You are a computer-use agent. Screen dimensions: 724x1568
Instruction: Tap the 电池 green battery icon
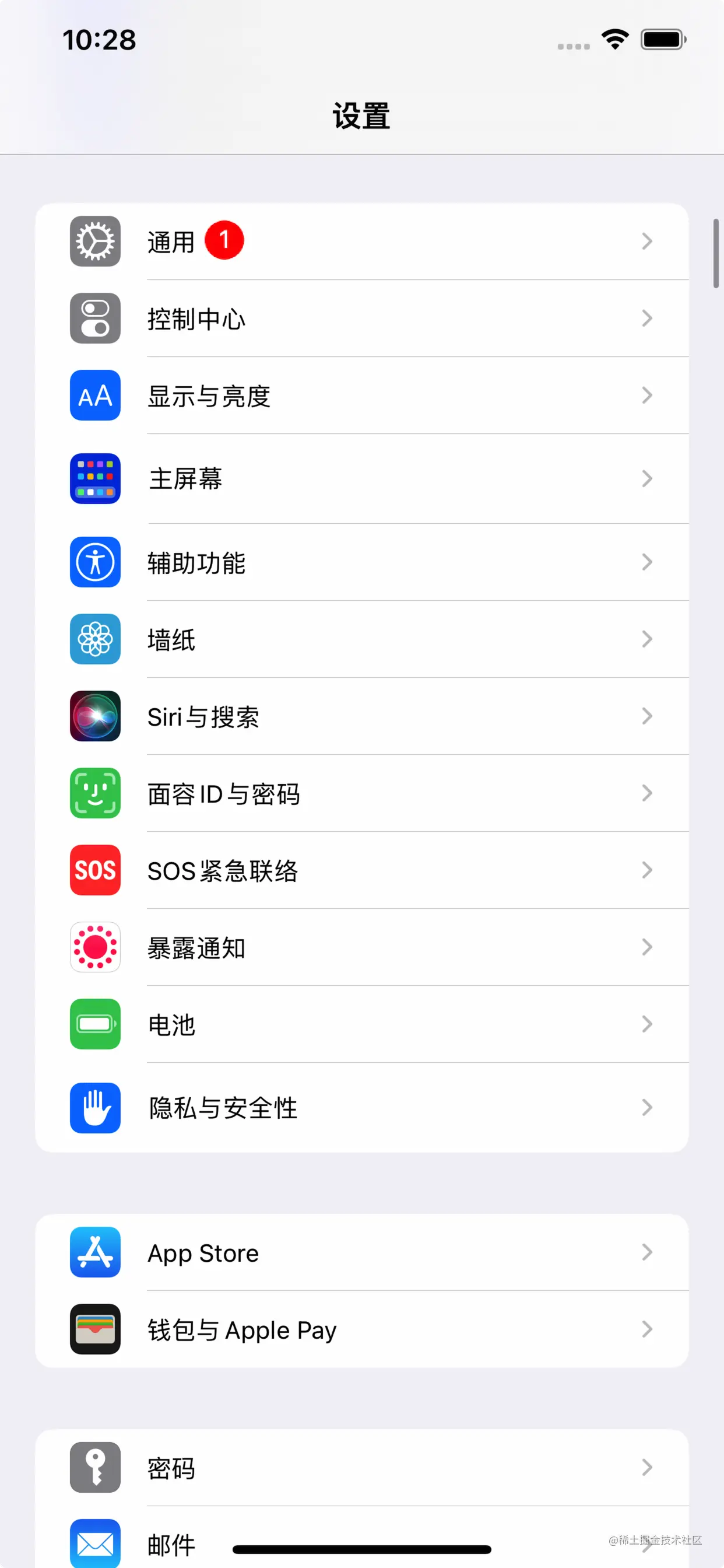[x=95, y=1024]
